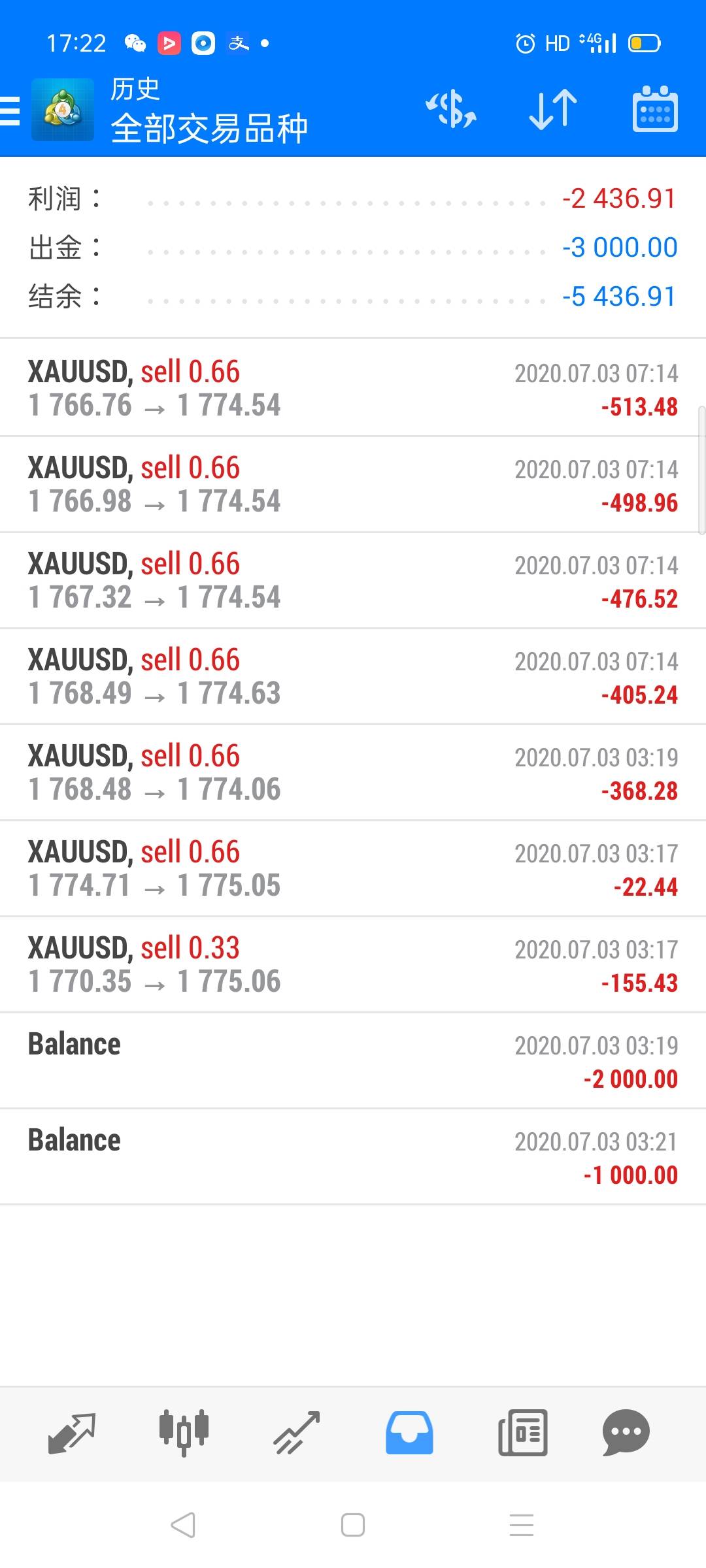Switch to the Quotes tab
Image resolution: width=706 pixels, height=1568 pixels.
pos(72,1433)
